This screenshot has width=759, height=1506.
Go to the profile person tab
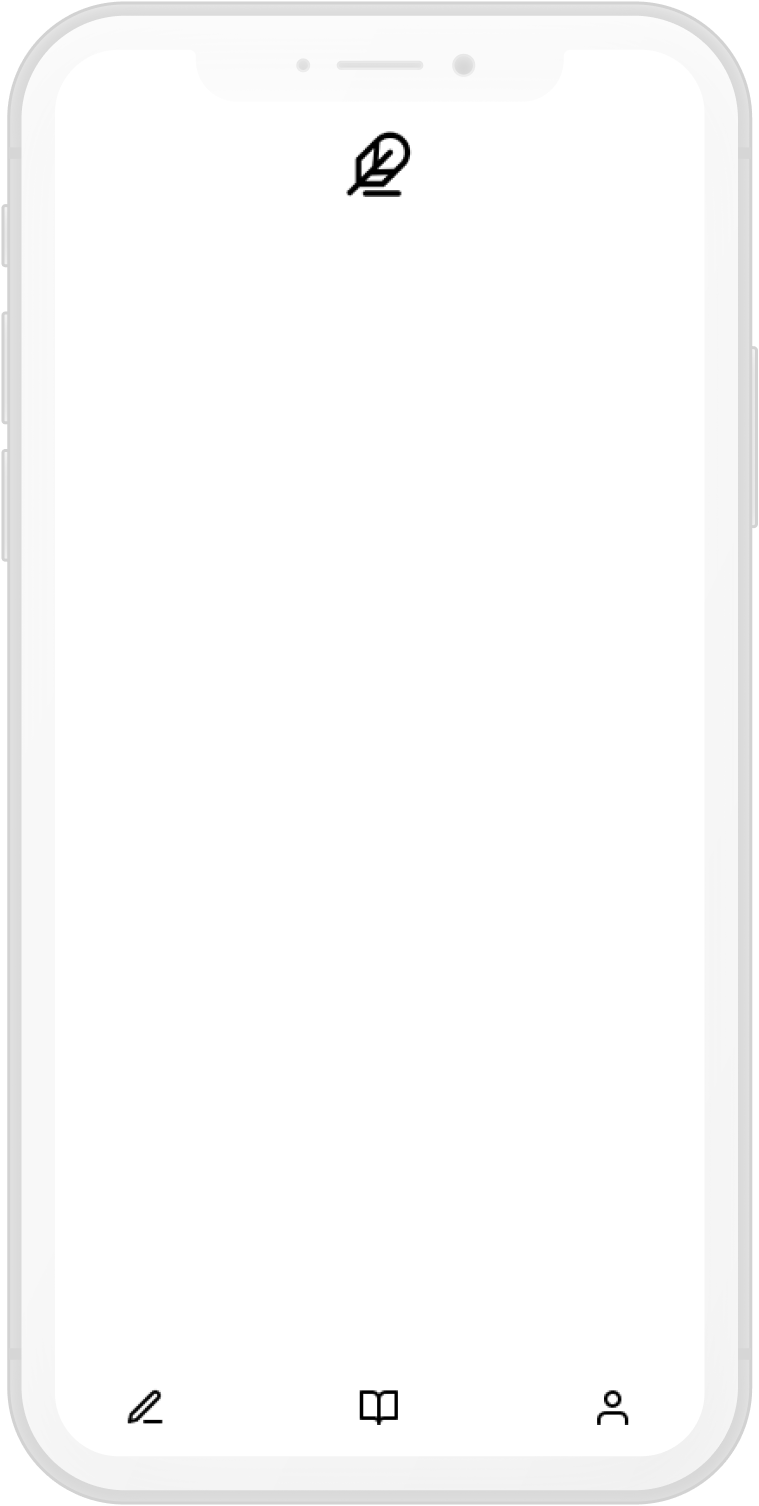pos(612,1407)
